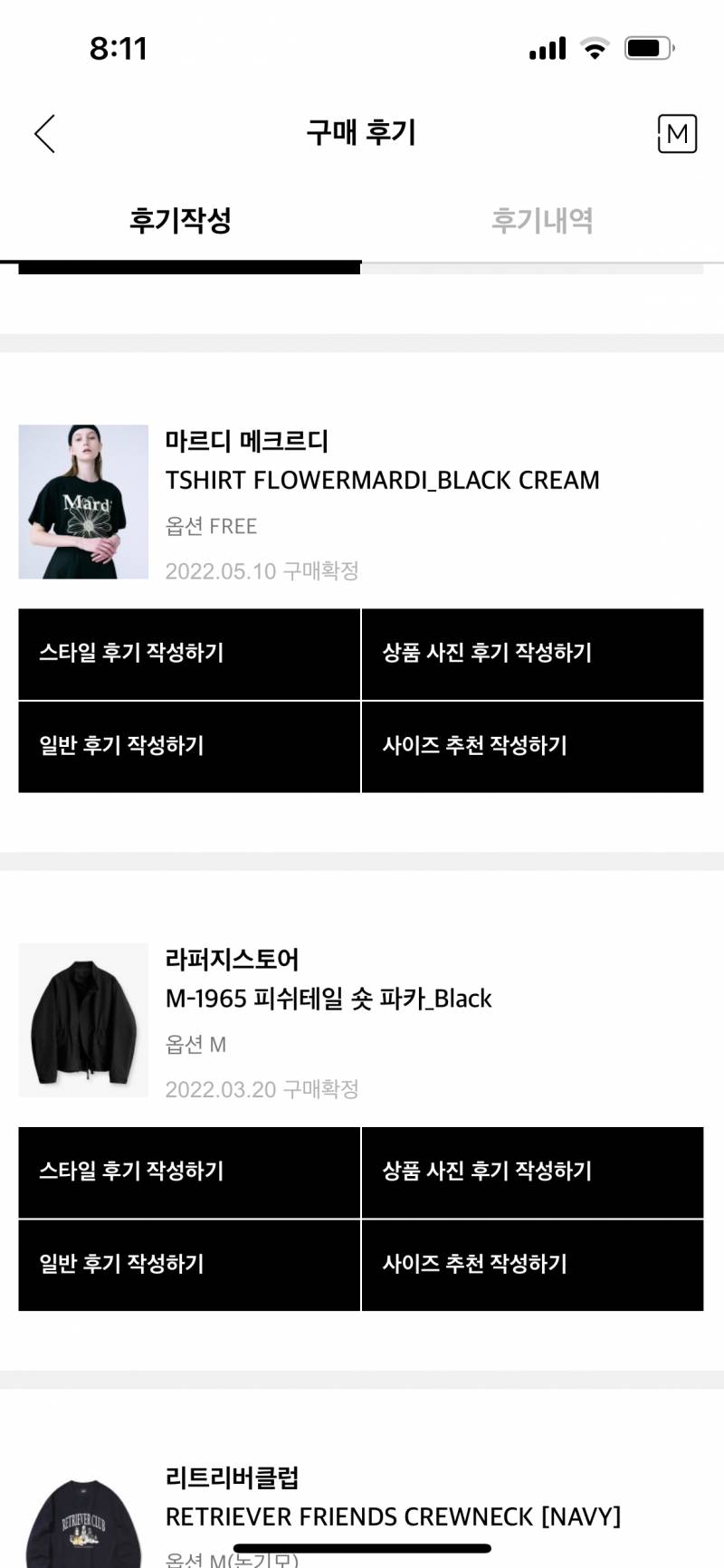Tap 일반 후기 작성하기 for the FLOWERMARDI tshirt
This screenshot has width=724, height=1568.
(188, 747)
